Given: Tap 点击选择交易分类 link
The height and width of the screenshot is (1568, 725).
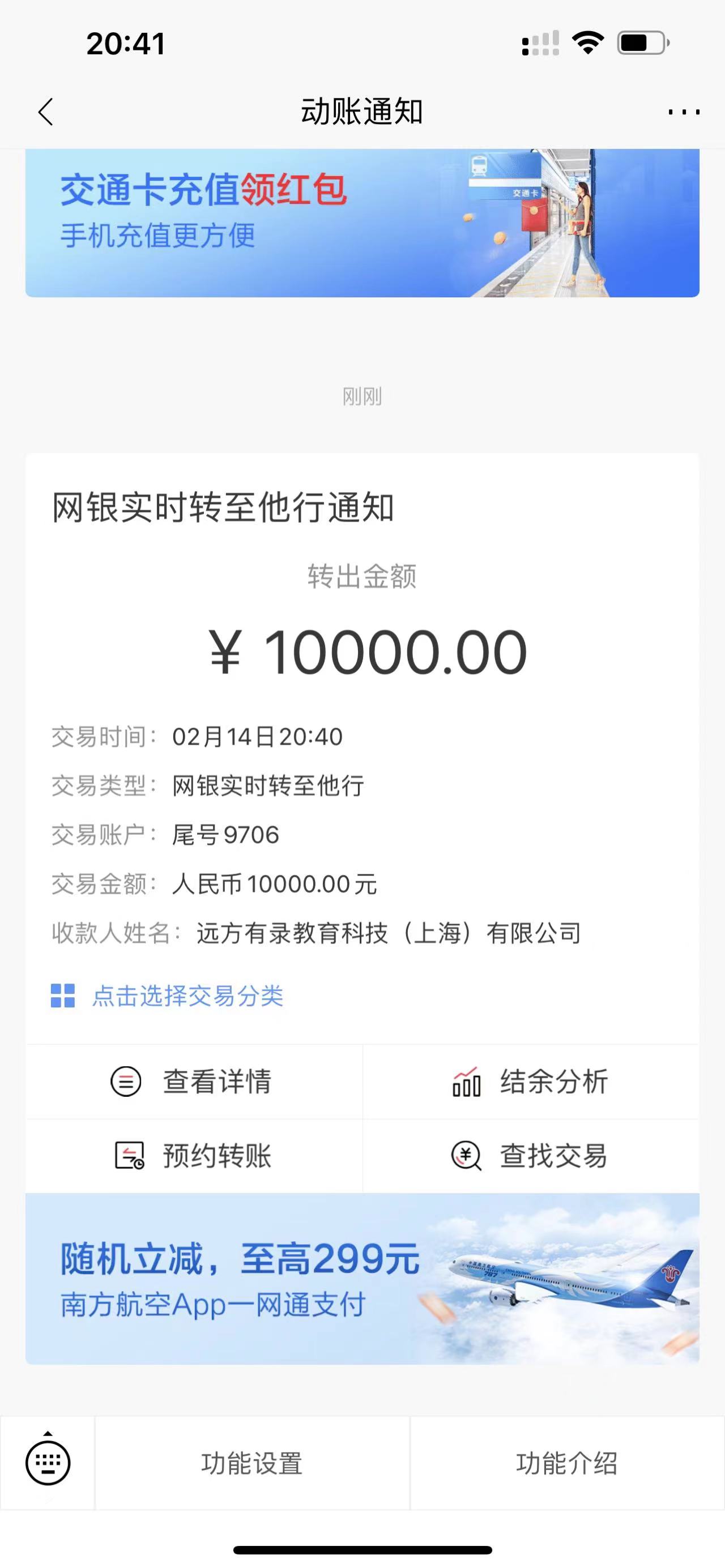Looking at the screenshot, I should point(187,996).
